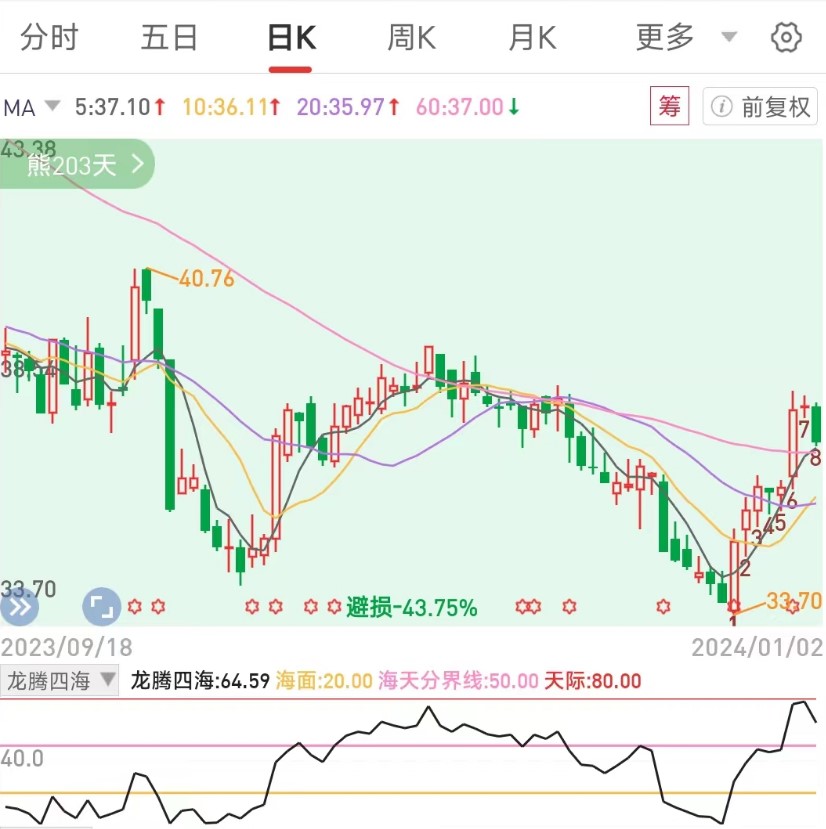Open chart settings gear icon
The image size is (826, 829).
coord(786,39)
